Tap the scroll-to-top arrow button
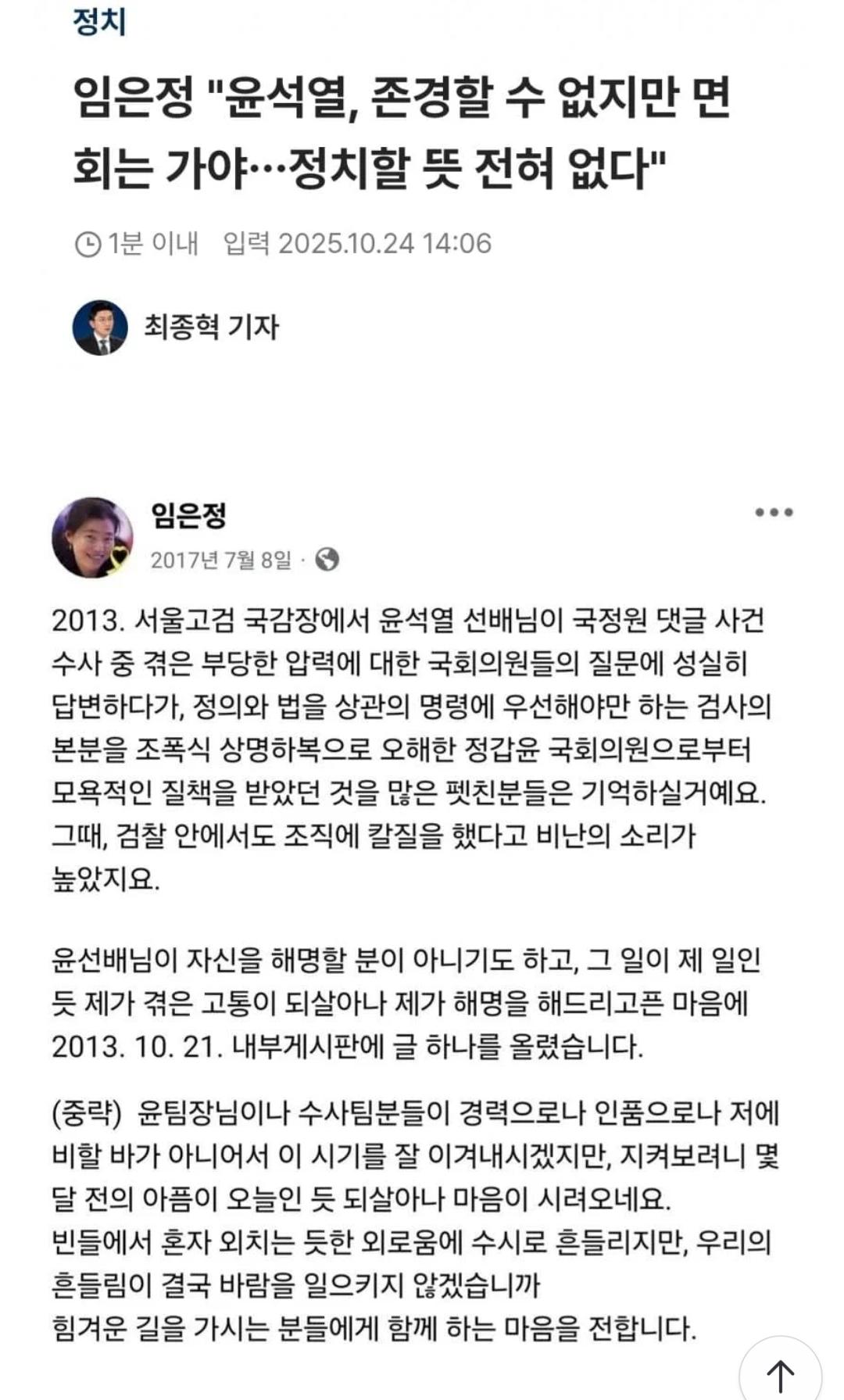The height and width of the screenshot is (1400, 844). click(780, 1375)
